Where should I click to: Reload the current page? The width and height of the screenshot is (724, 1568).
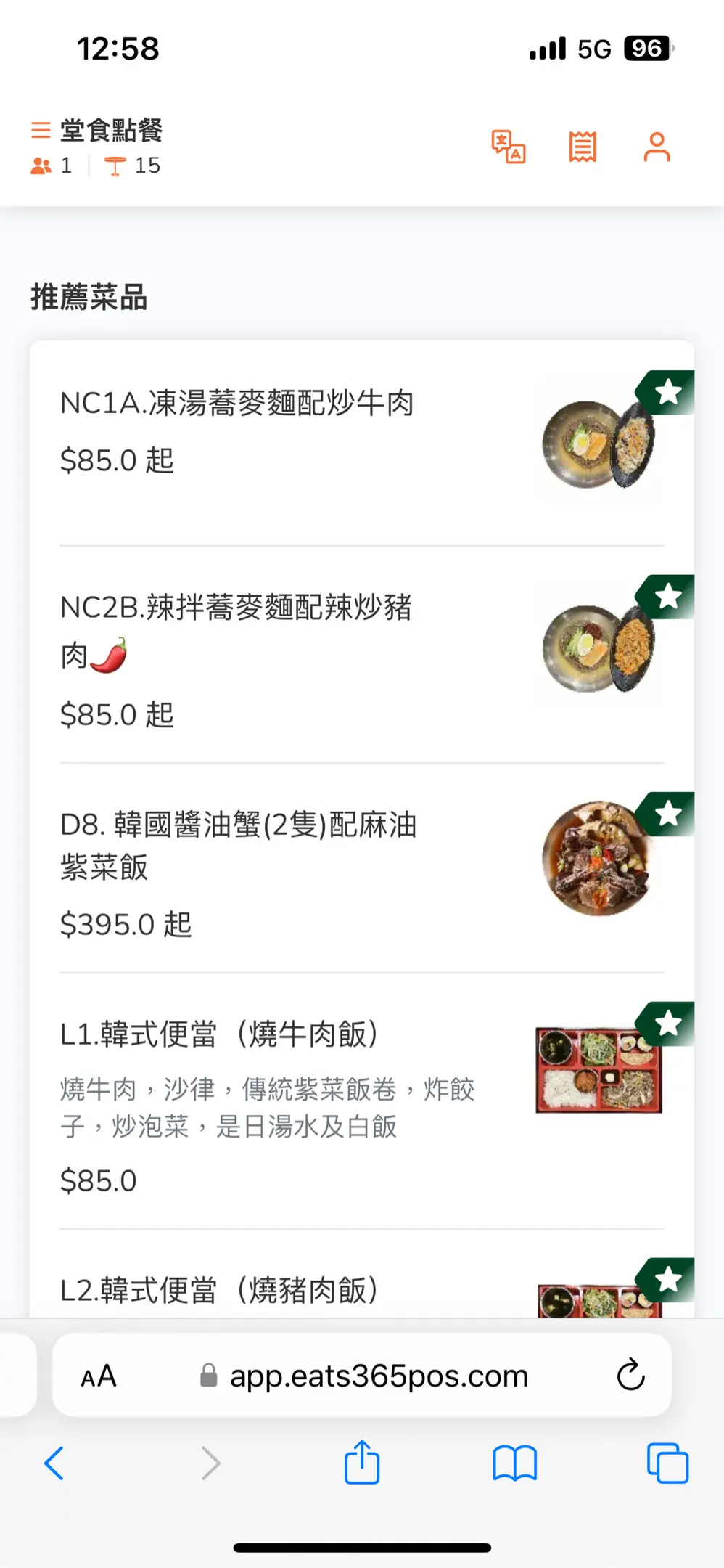(x=630, y=1375)
